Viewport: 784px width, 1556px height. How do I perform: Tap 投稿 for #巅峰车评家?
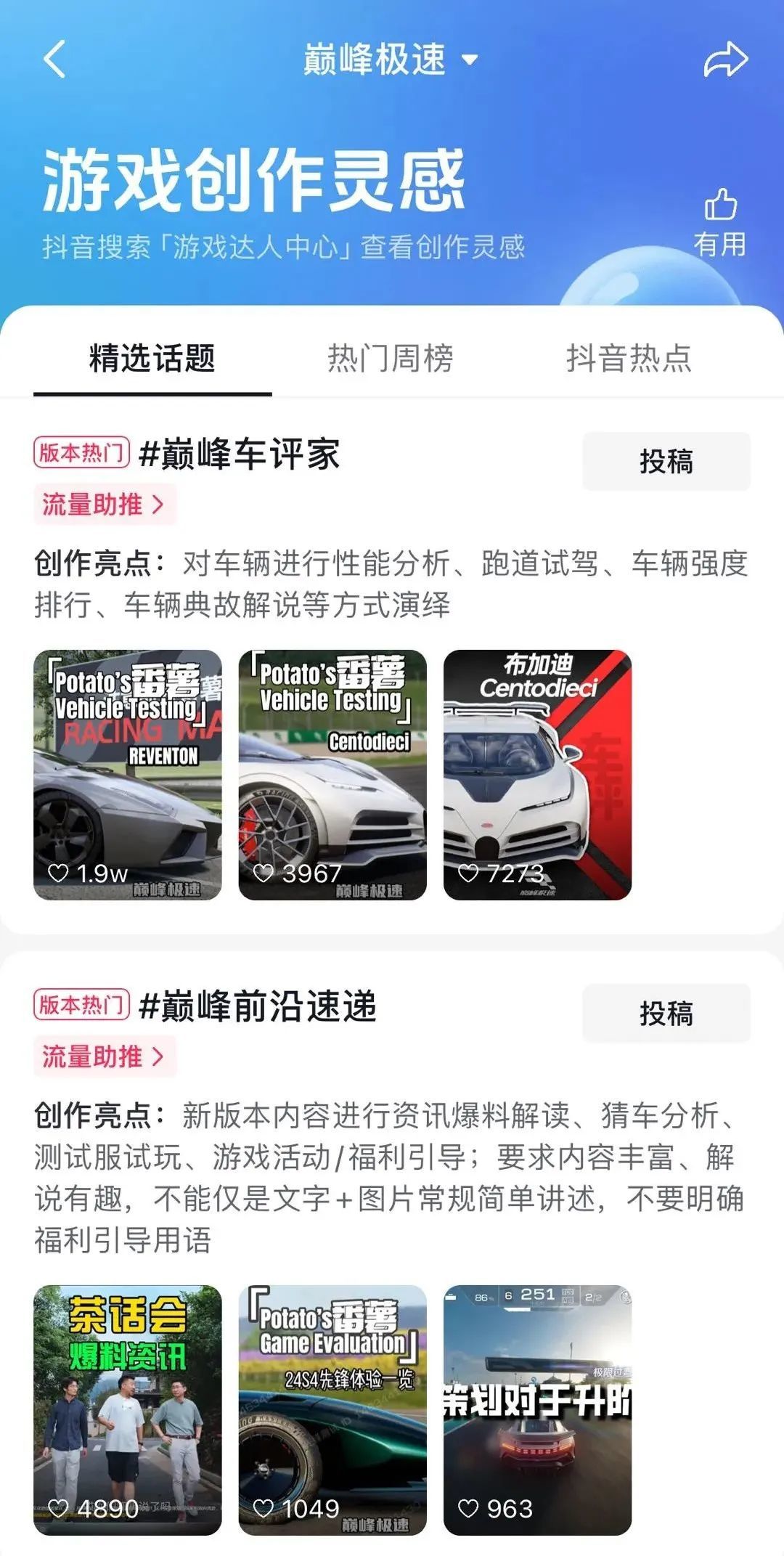(666, 461)
